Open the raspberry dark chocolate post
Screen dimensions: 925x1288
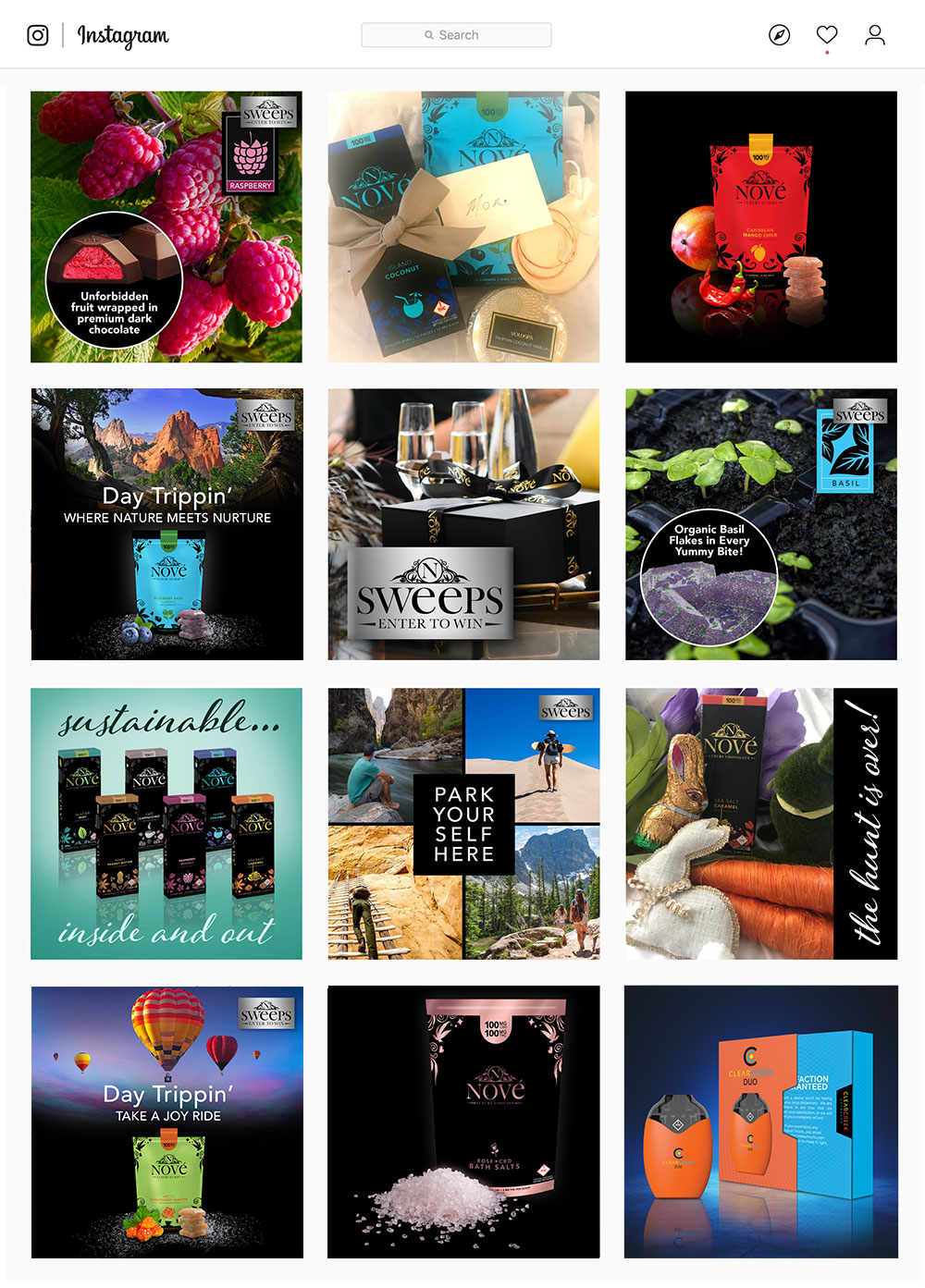coord(166,227)
